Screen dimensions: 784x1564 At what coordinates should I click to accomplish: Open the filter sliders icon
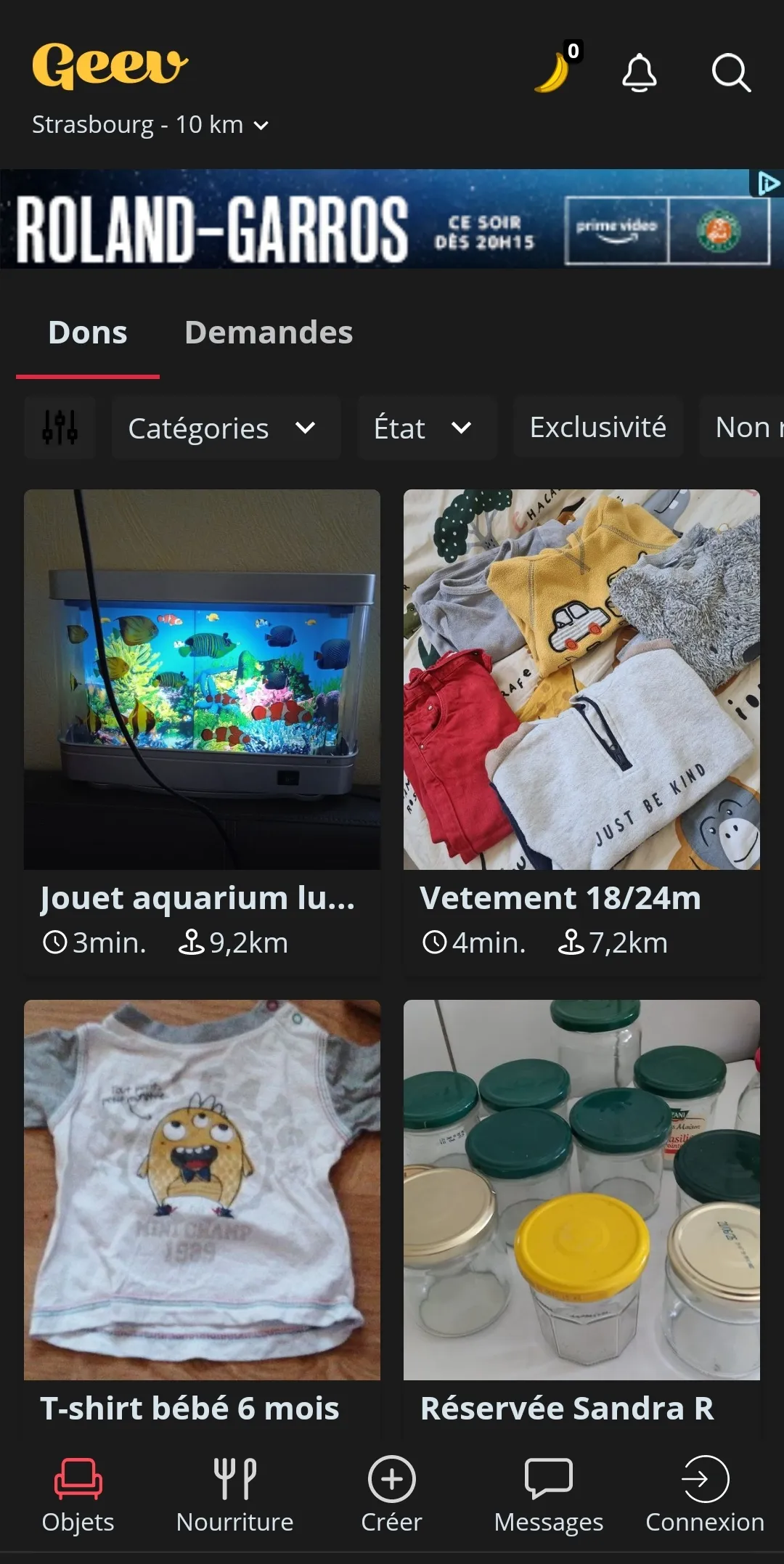tap(60, 428)
